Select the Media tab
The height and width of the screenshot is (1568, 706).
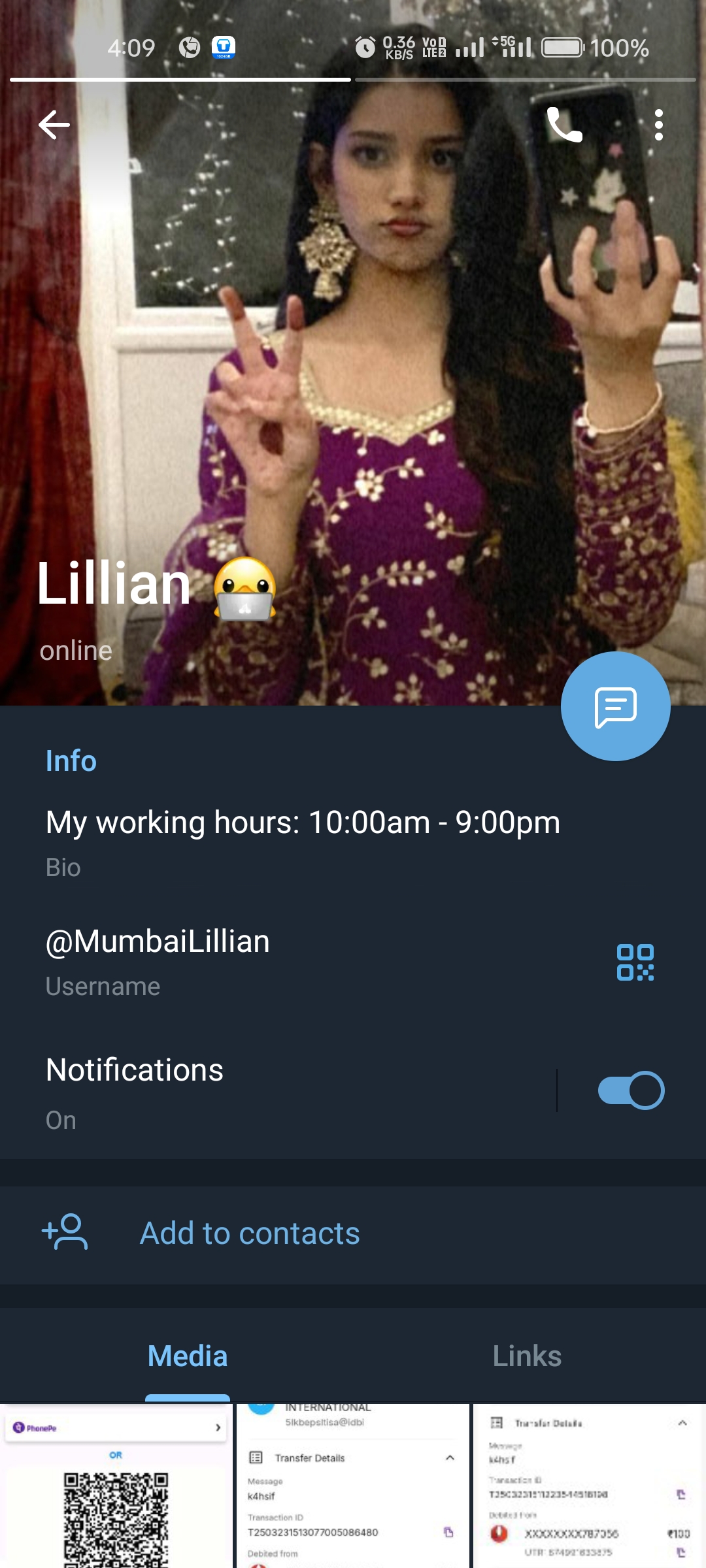(x=188, y=1356)
